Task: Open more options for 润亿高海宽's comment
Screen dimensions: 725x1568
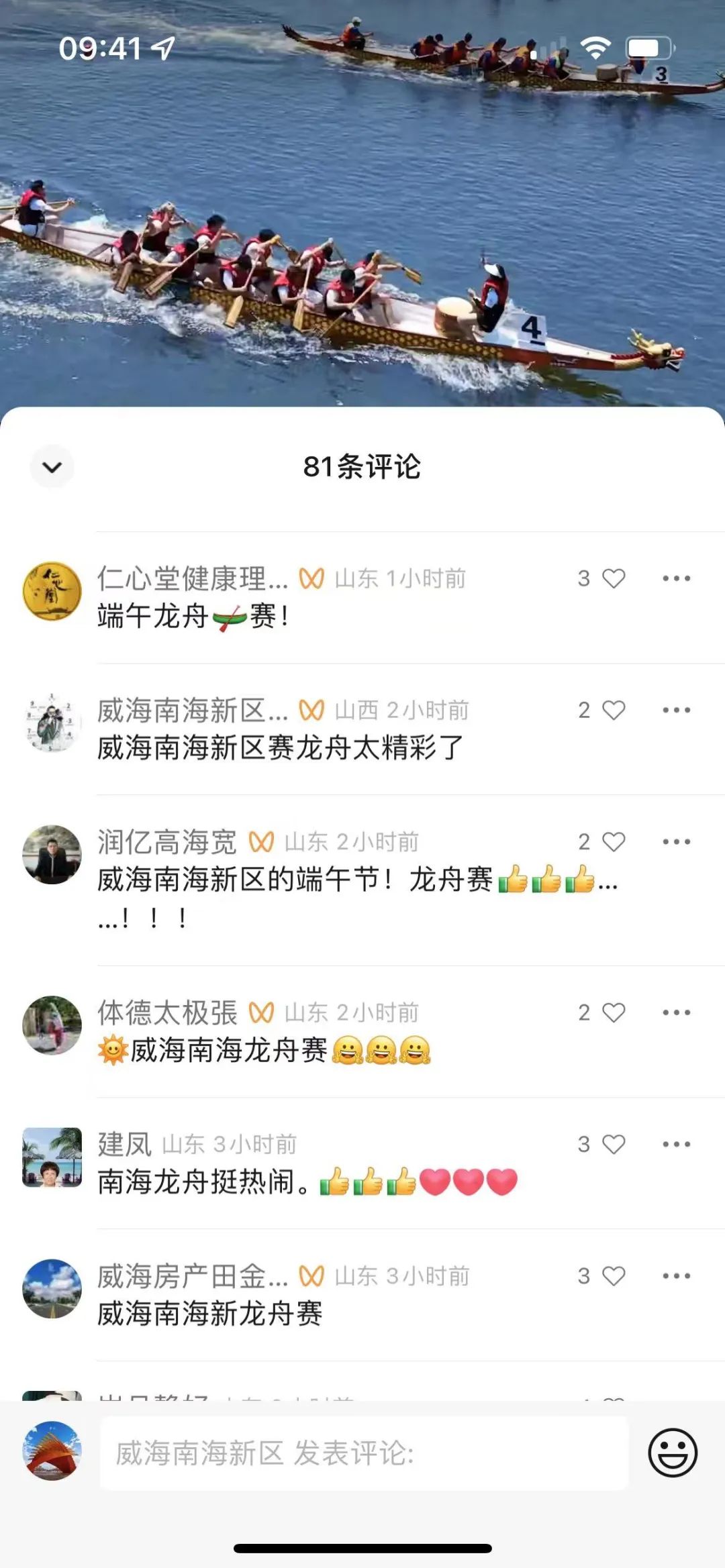Action: click(675, 841)
